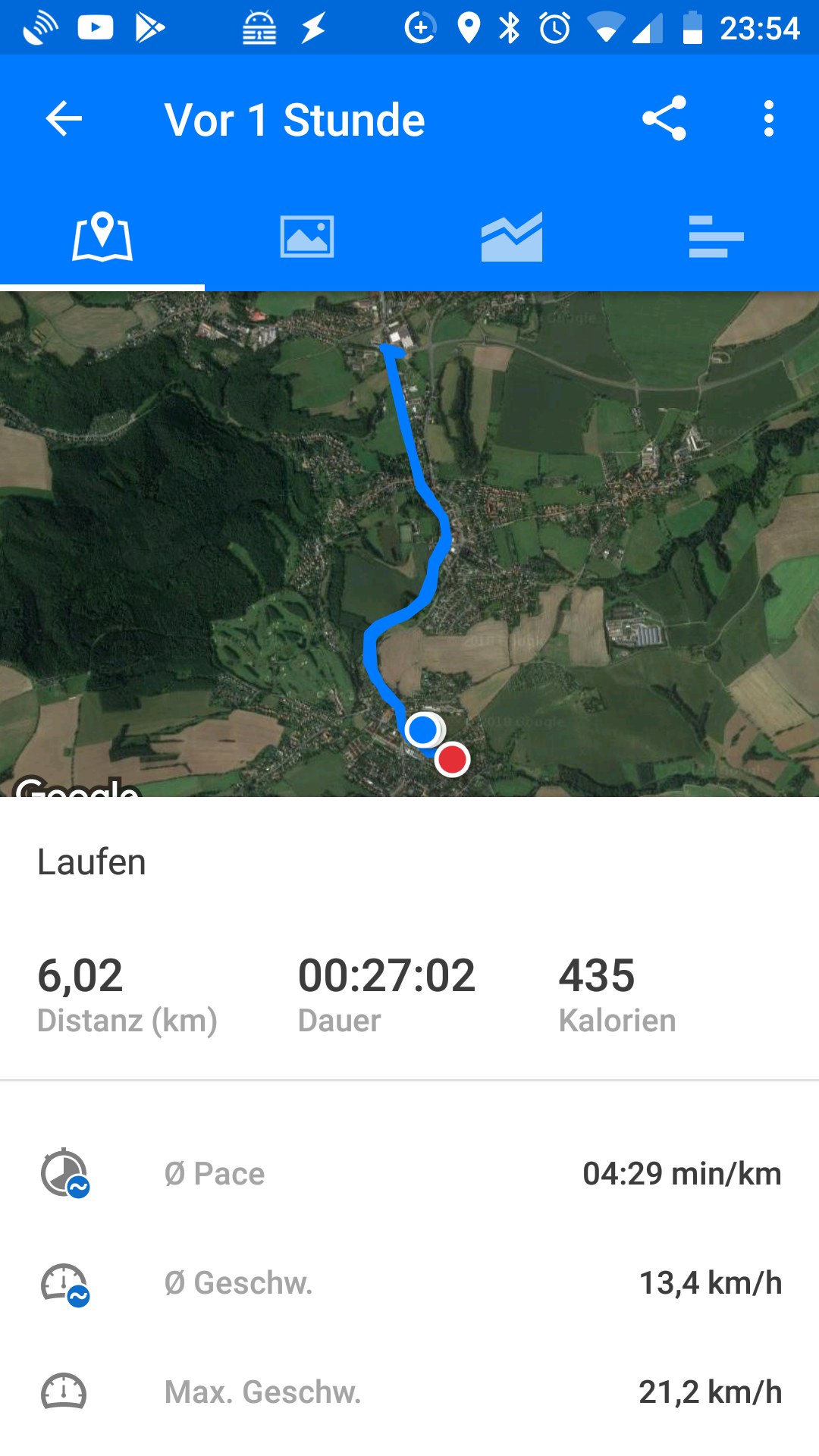The height and width of the screenshot is (1456, 819).
Task: Open the satellite route map
Action: (x=409, y=544)
